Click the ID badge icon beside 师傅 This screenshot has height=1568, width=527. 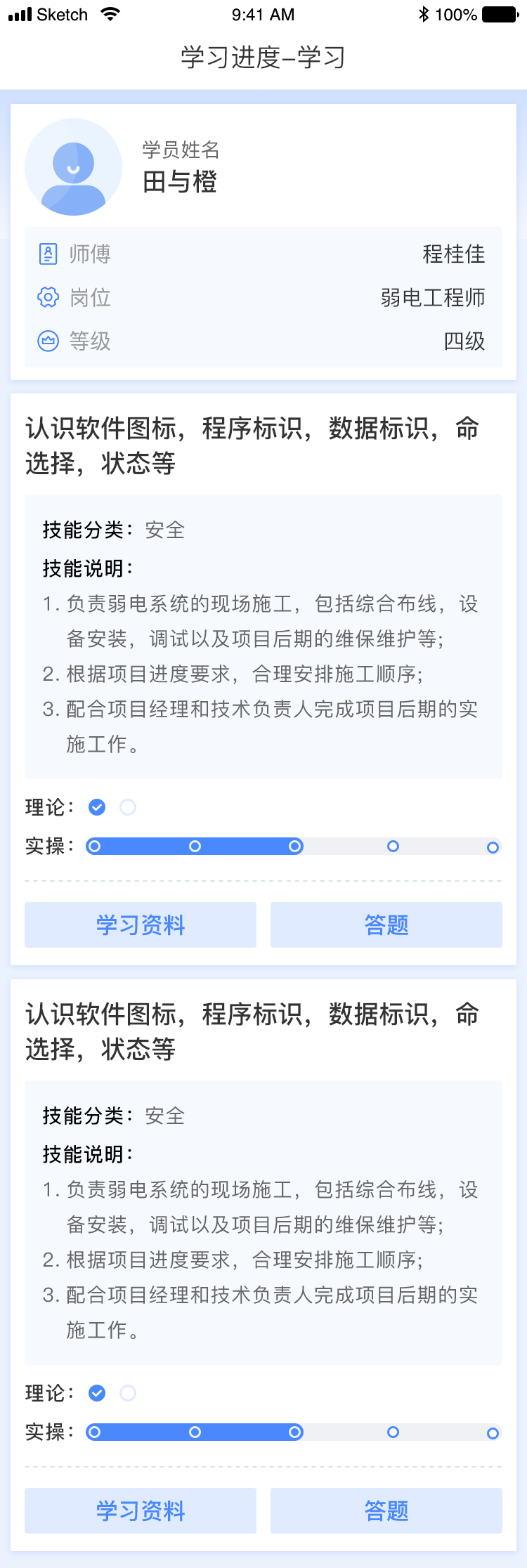pos(47,254)
